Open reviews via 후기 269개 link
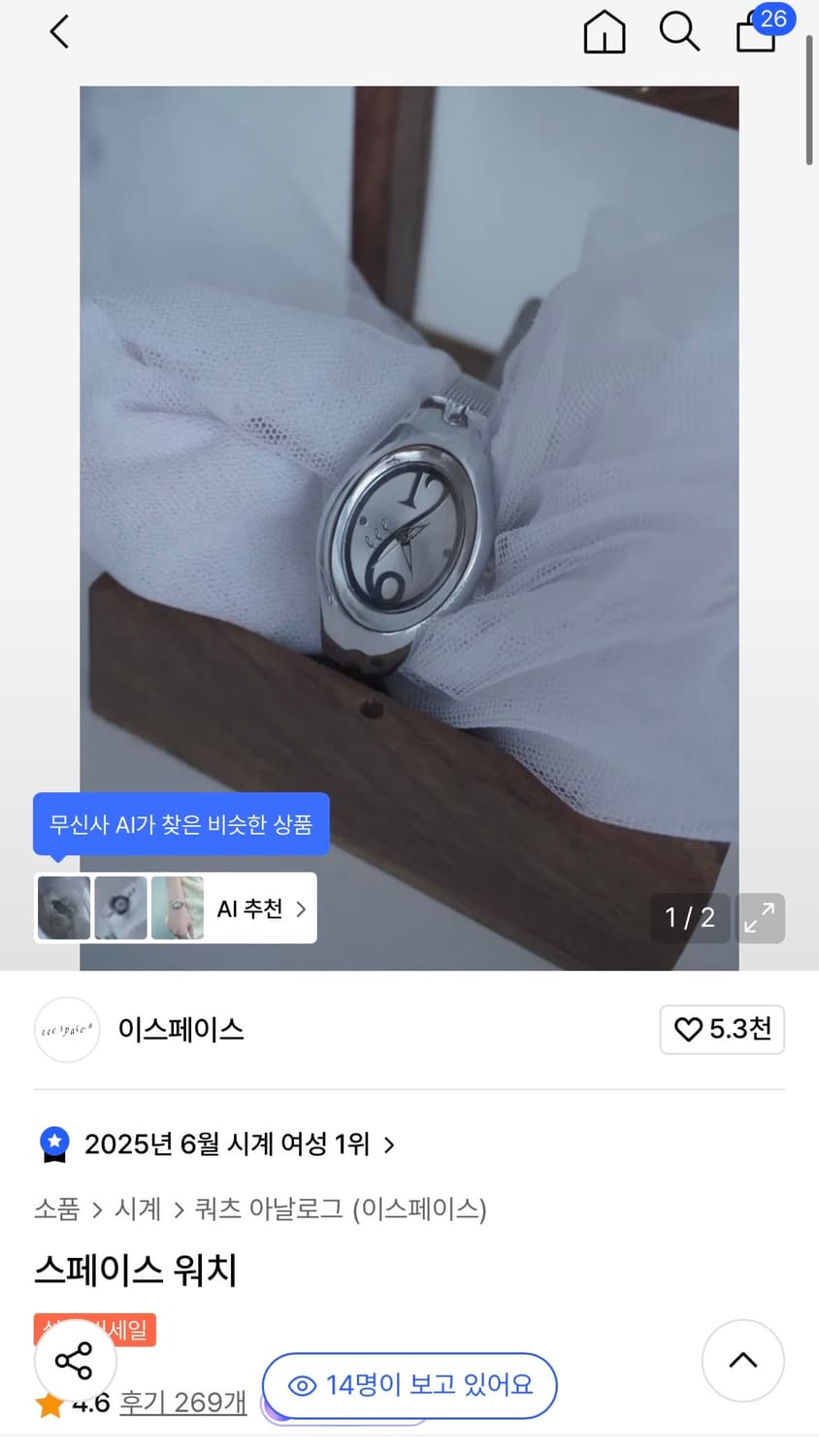The height and width of the screenshot is (1456, 819). [x=181, y=1403]
